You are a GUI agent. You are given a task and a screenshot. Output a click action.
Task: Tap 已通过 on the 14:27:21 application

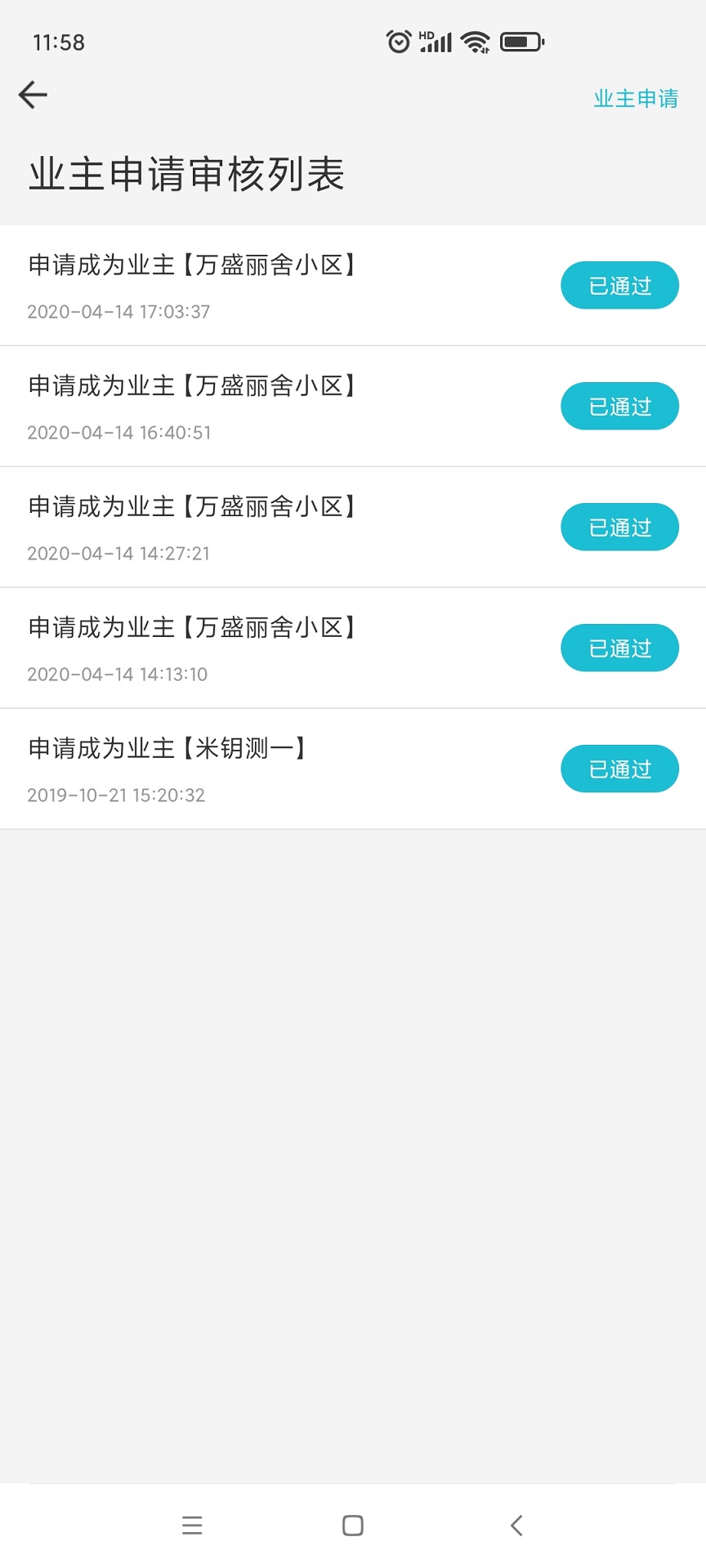[619, 527]
